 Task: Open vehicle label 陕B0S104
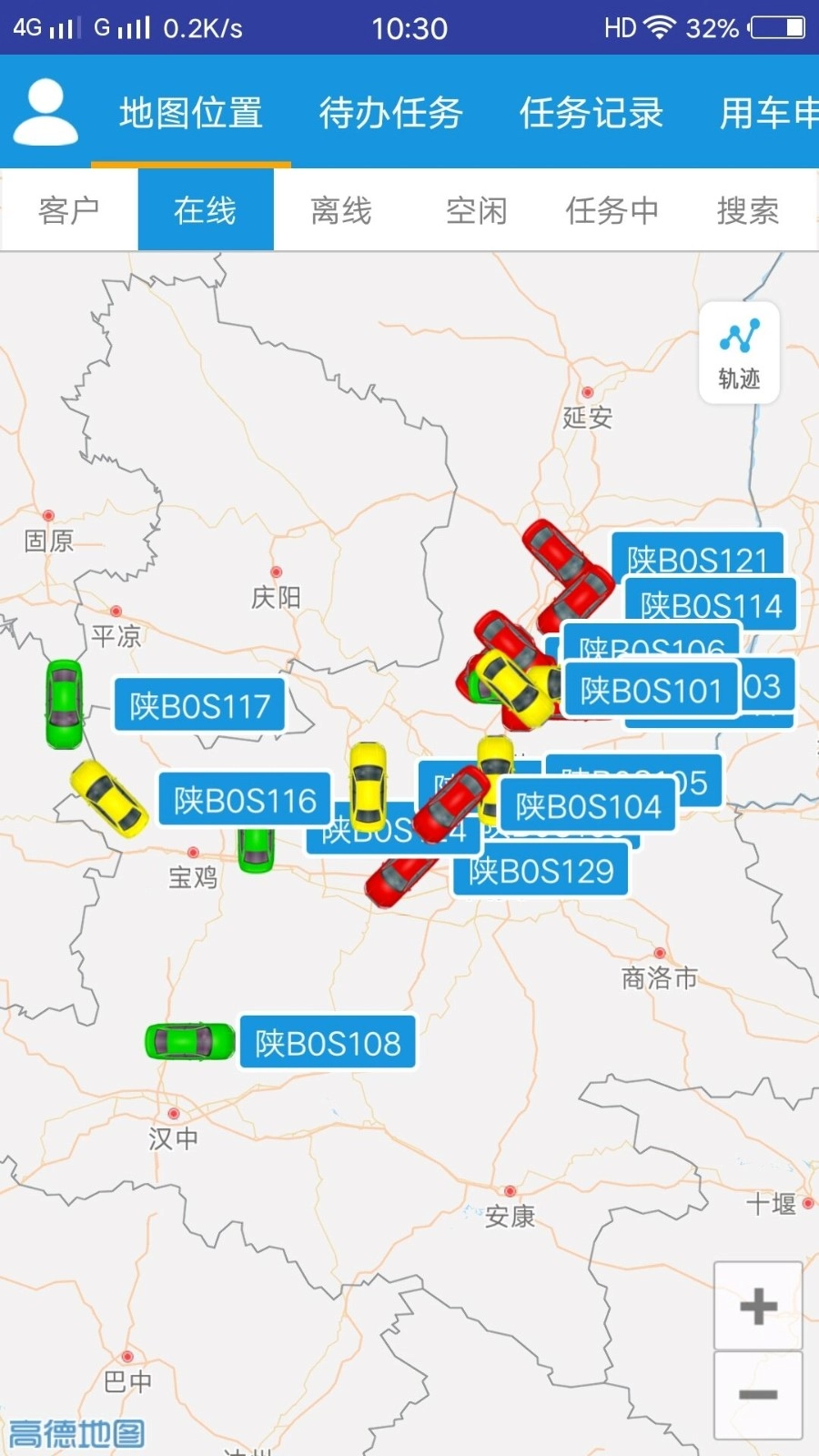pyautogui.click(x=588, y=806)
